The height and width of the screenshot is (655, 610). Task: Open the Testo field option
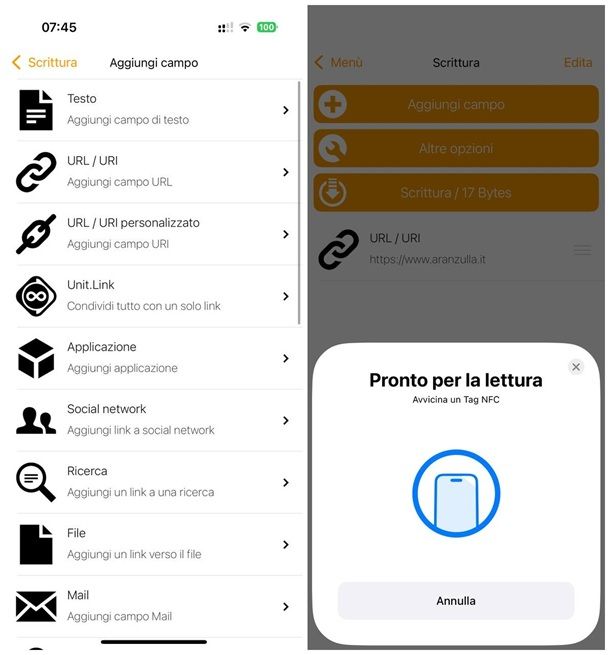tap(155, 110)
